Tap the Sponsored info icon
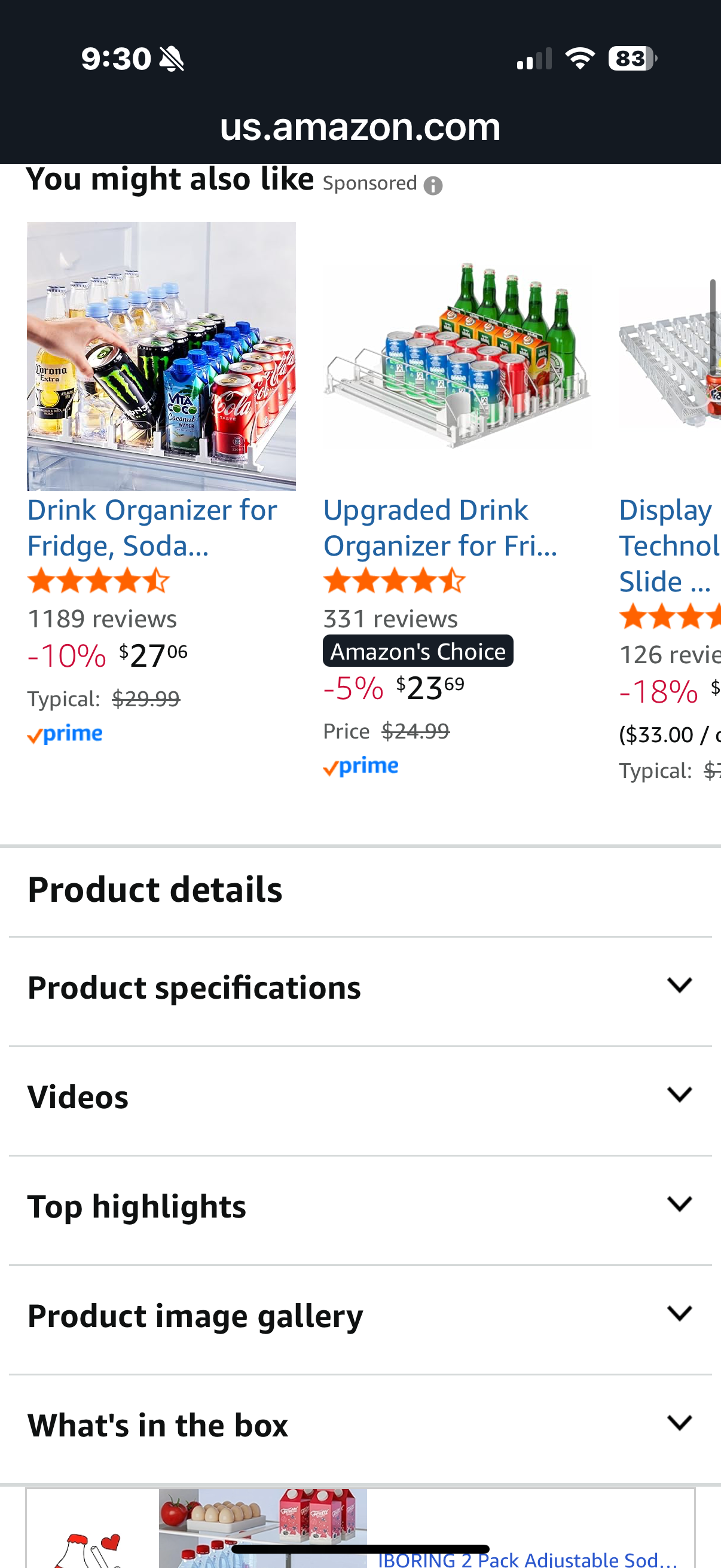This screenshot has height=1568, width=721. (433, 184)
